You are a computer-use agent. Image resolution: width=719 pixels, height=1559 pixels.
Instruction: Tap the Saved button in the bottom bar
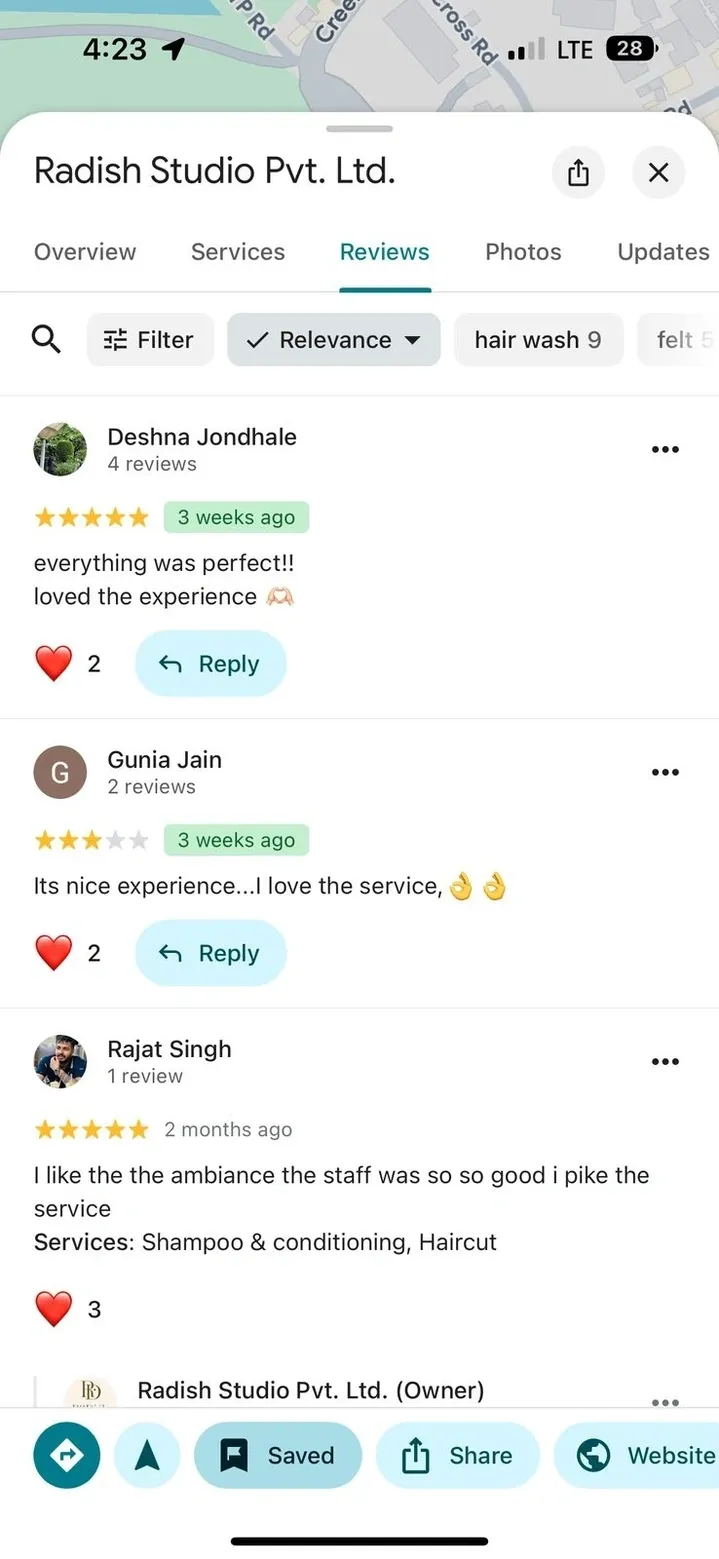coord(278,1456)
